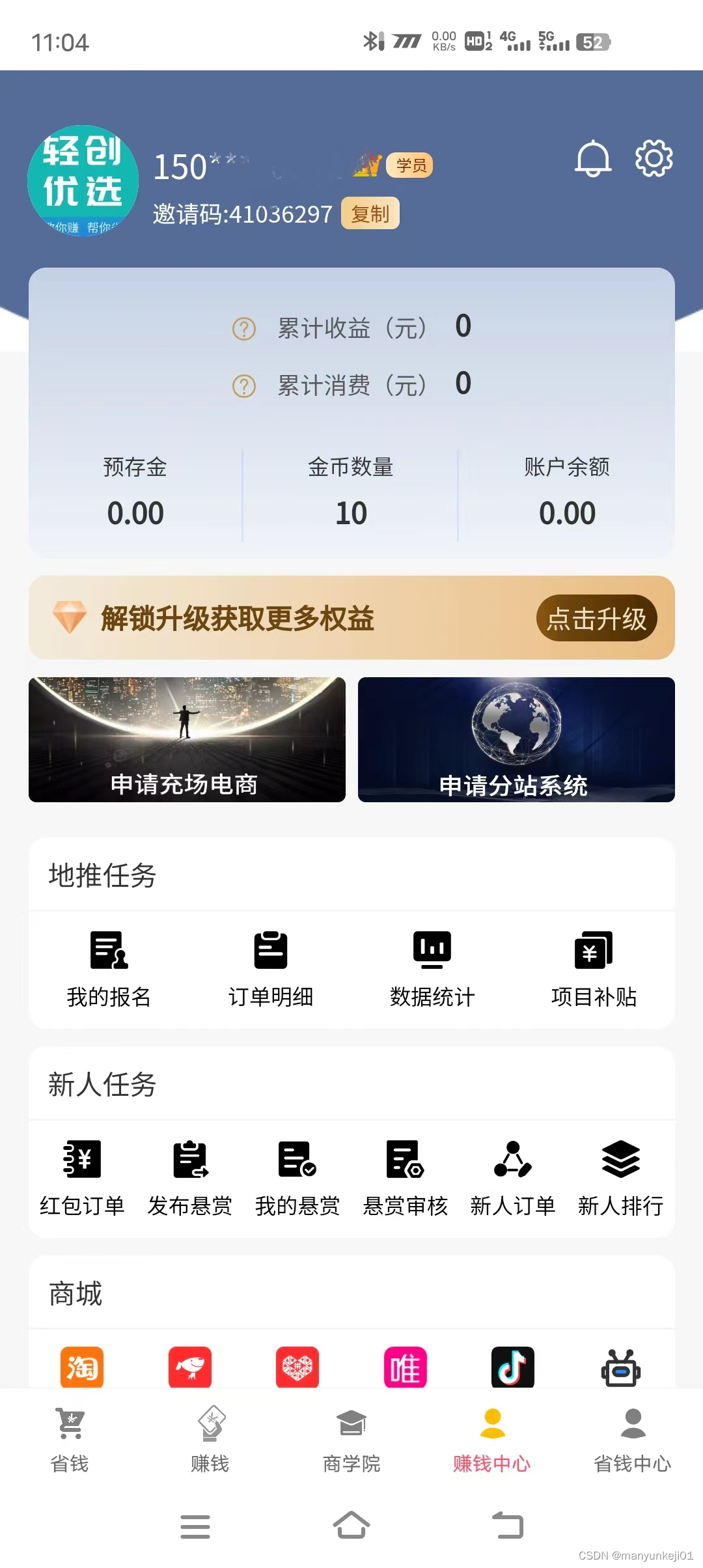Viewport: 703px width, 1568px height.
Task: Open the notifications bell
Action: (592, 158)
